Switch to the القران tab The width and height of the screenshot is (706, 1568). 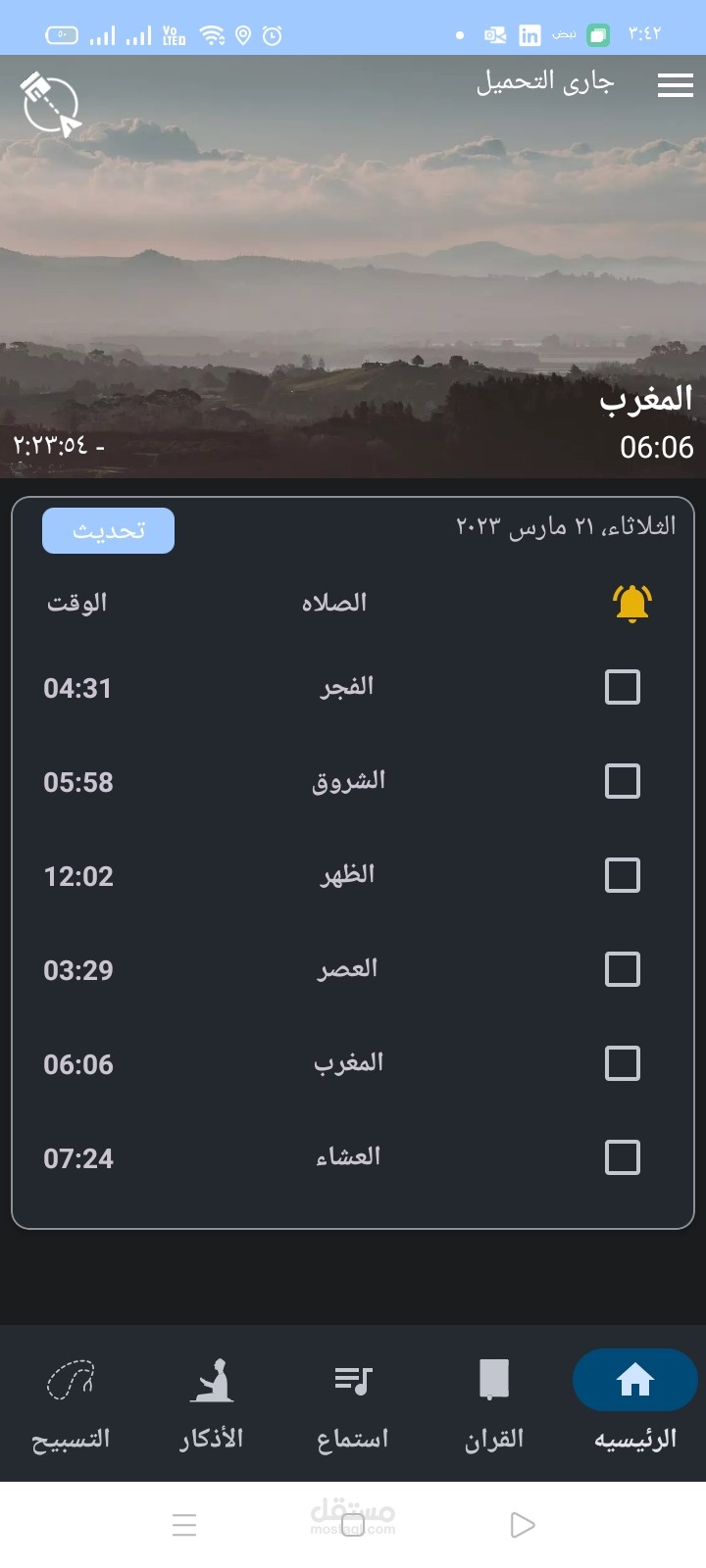[494, 1403]
